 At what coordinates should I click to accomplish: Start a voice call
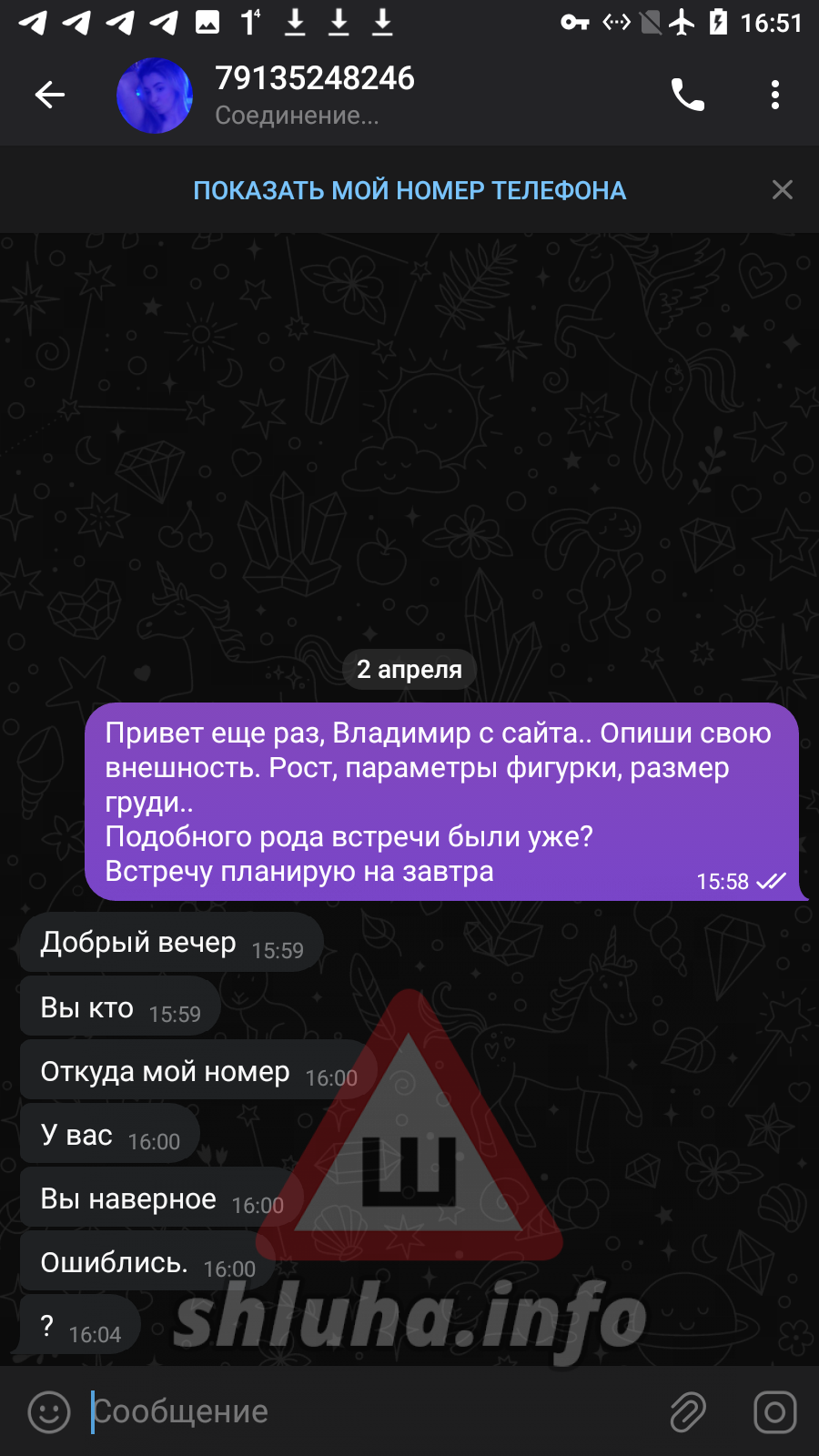[x=688, y=95]
